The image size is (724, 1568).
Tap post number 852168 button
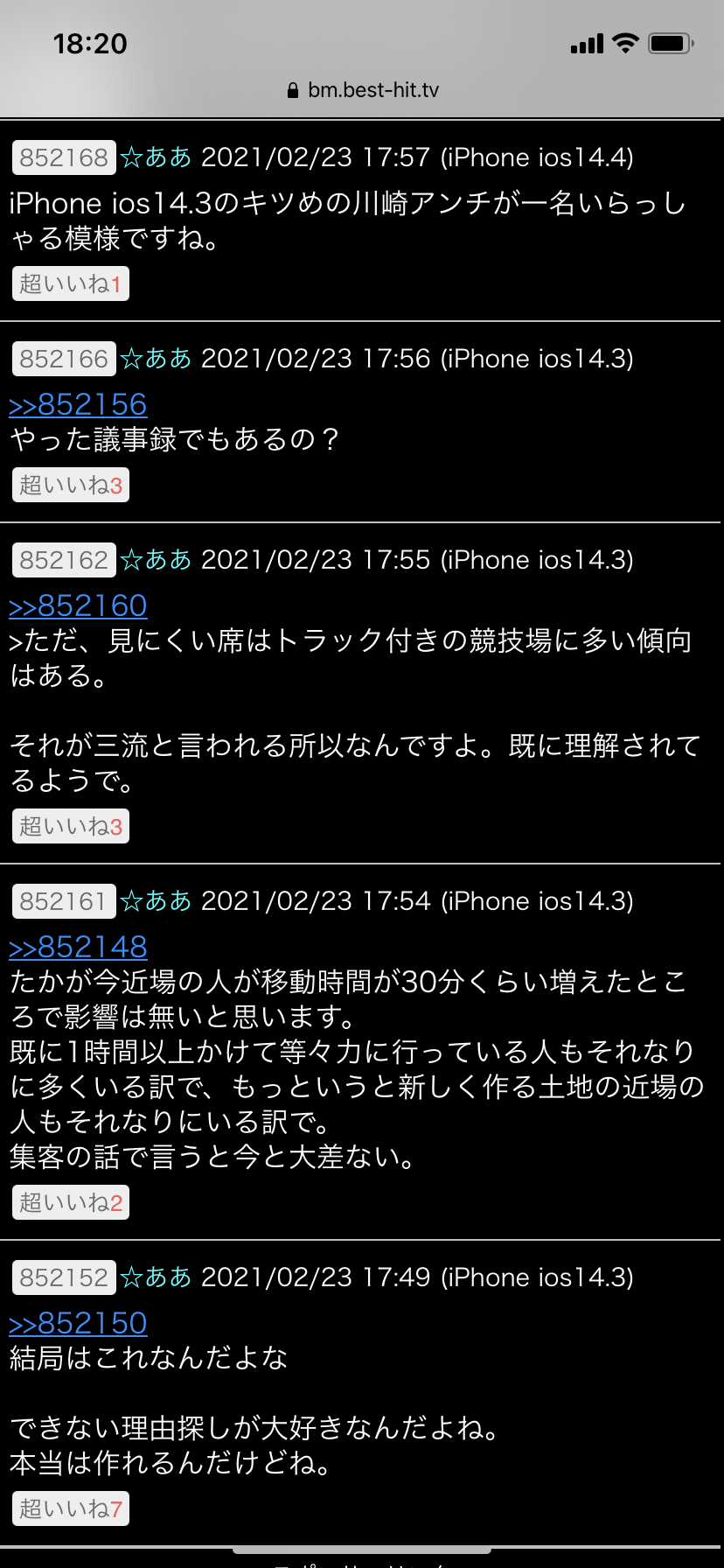[x=64, y=157]
